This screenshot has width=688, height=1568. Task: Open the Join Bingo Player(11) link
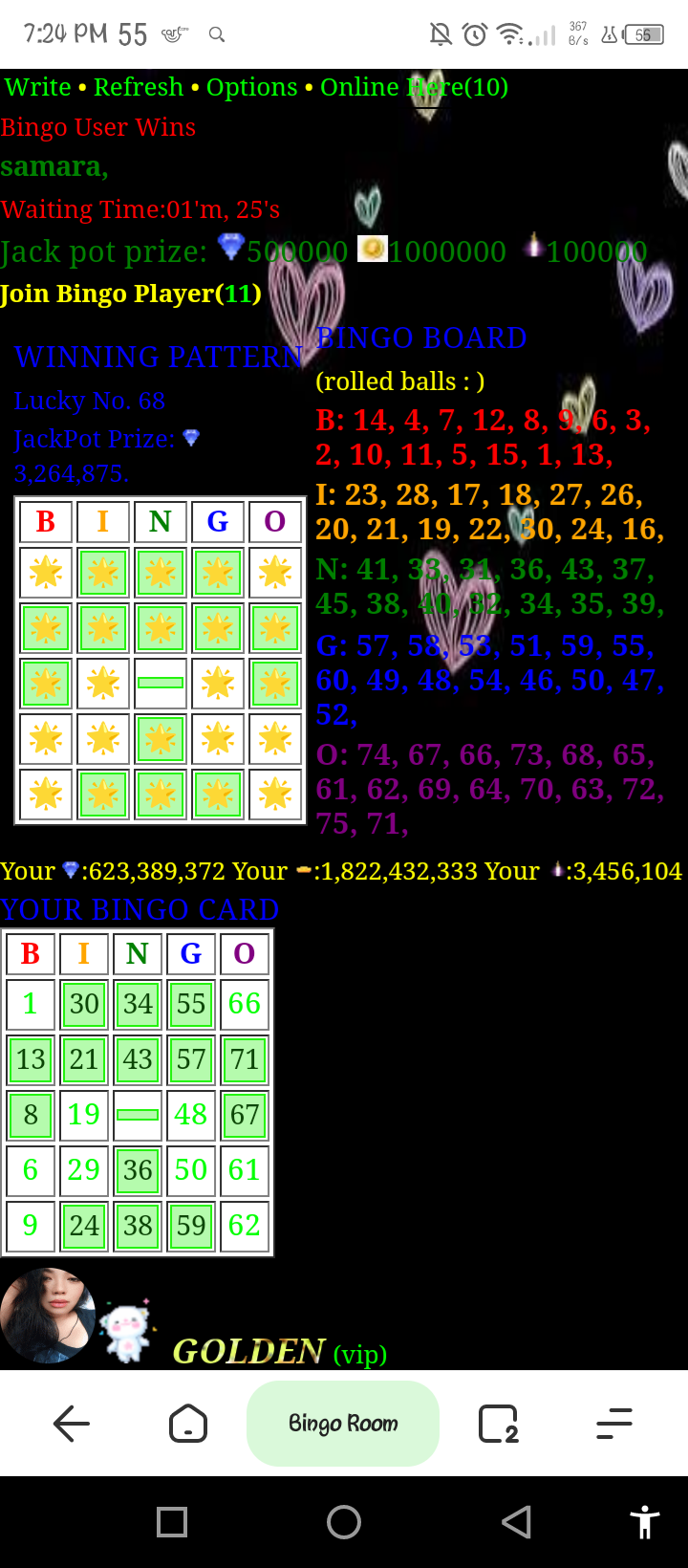tap(131, 294)
